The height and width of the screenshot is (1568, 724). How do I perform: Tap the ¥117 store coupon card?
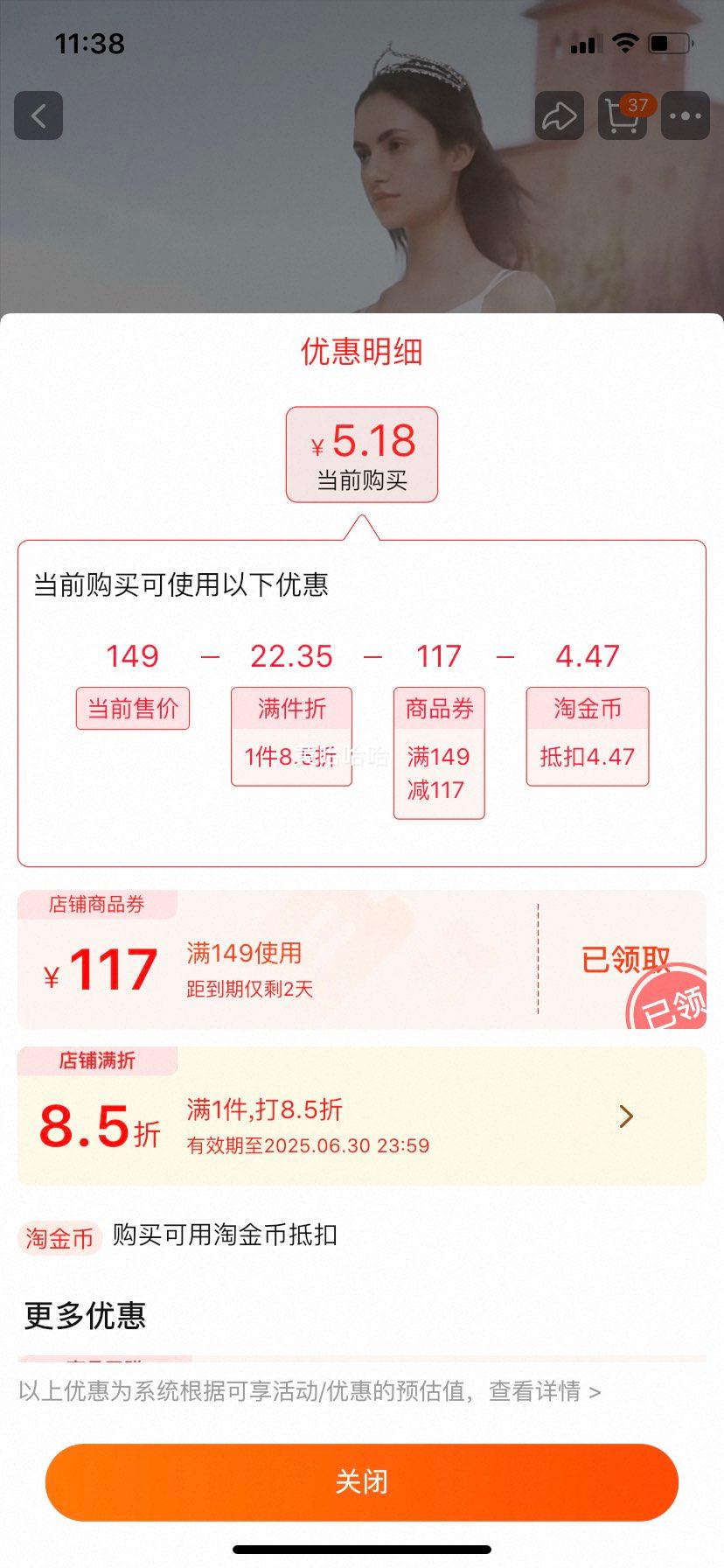(280, 962)
